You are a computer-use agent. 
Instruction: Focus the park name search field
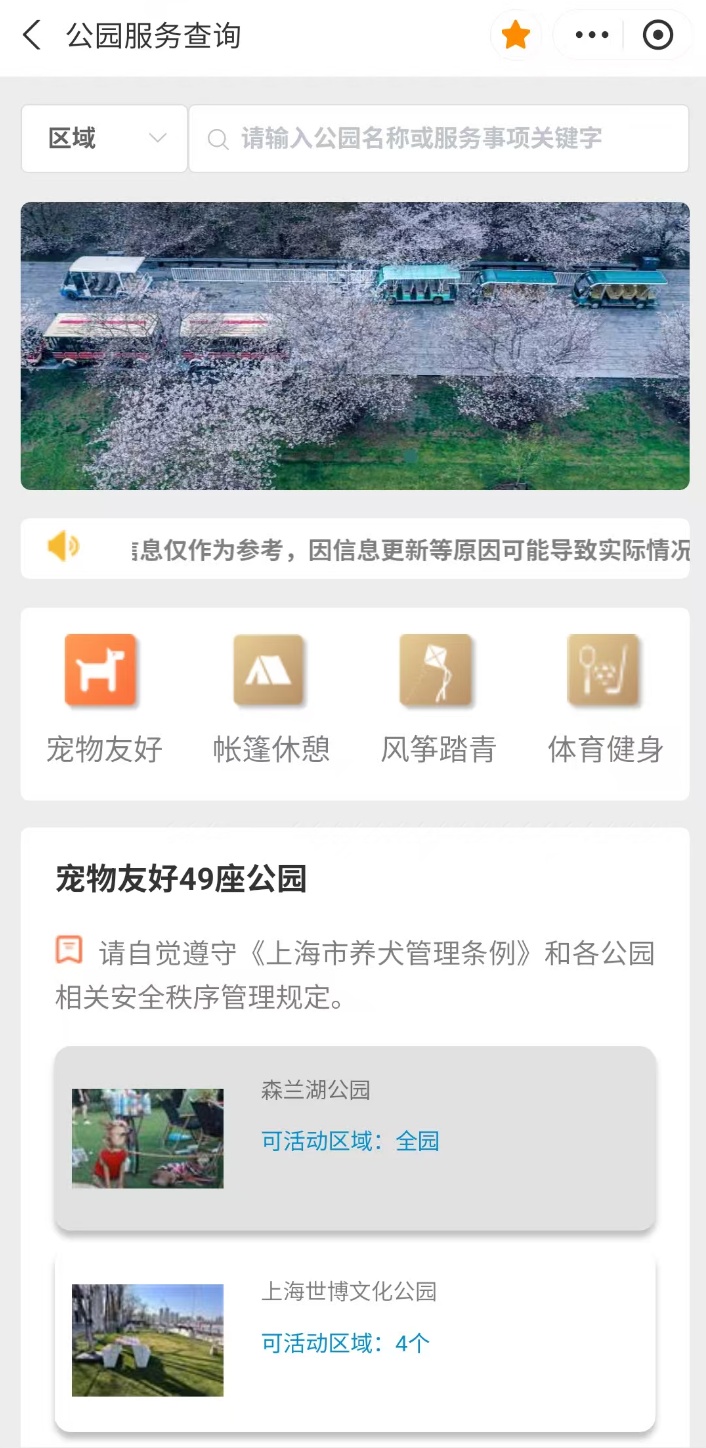(x=438, y=139)
